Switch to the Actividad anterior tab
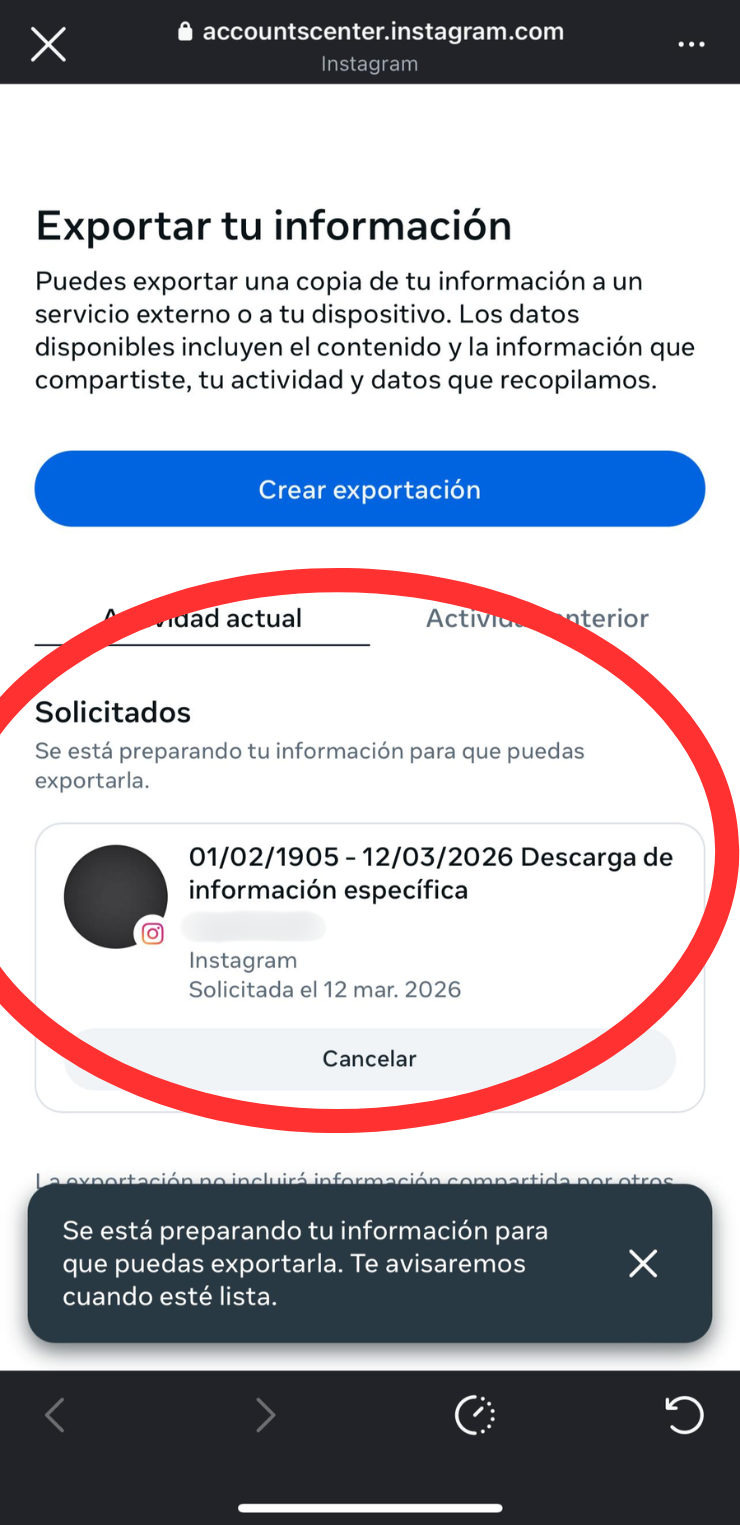Image resolution: width=740 pixels, height=1525 pixels. coord(536,618)
